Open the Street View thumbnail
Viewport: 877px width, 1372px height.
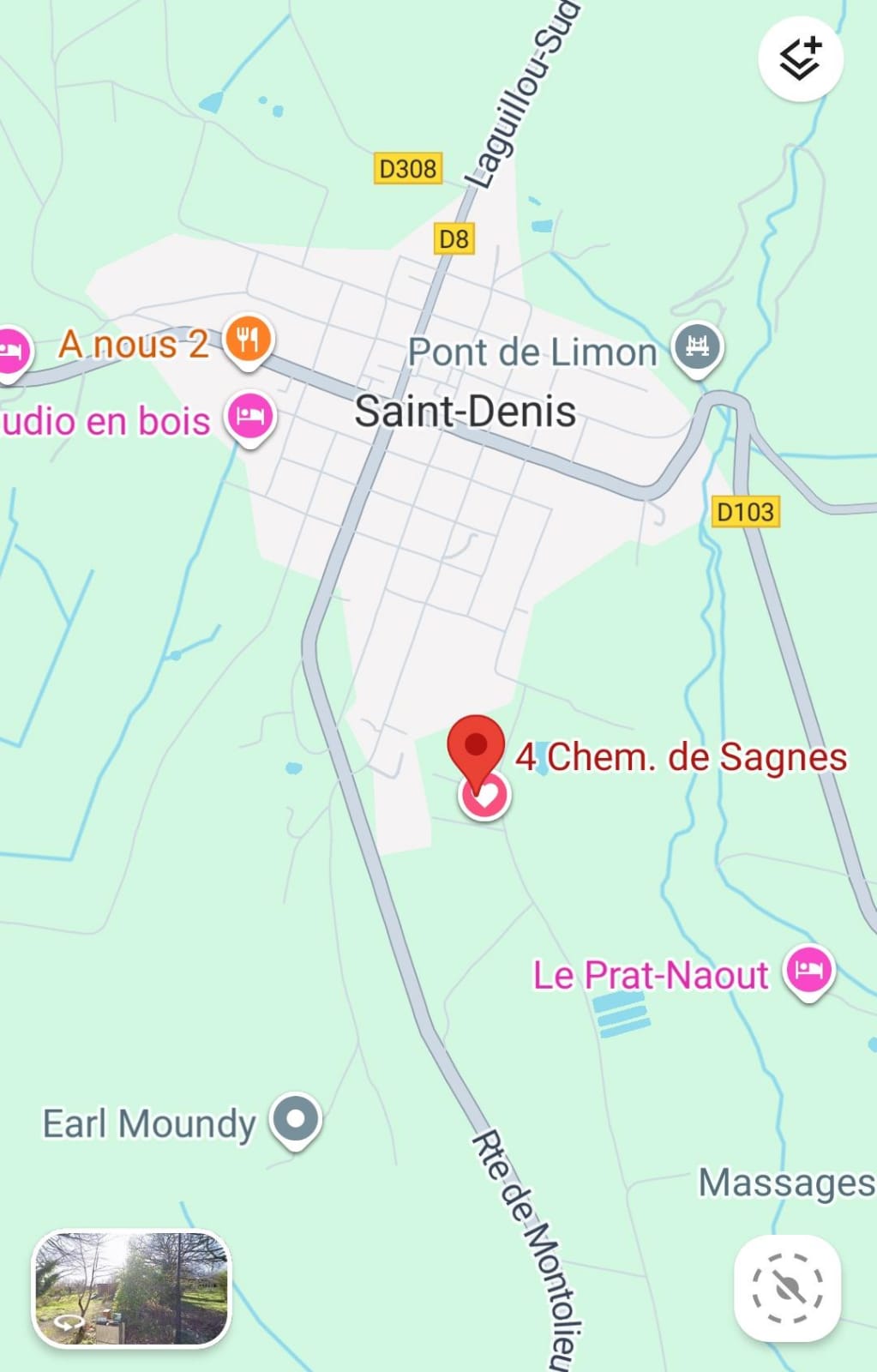pos(132,1288)
